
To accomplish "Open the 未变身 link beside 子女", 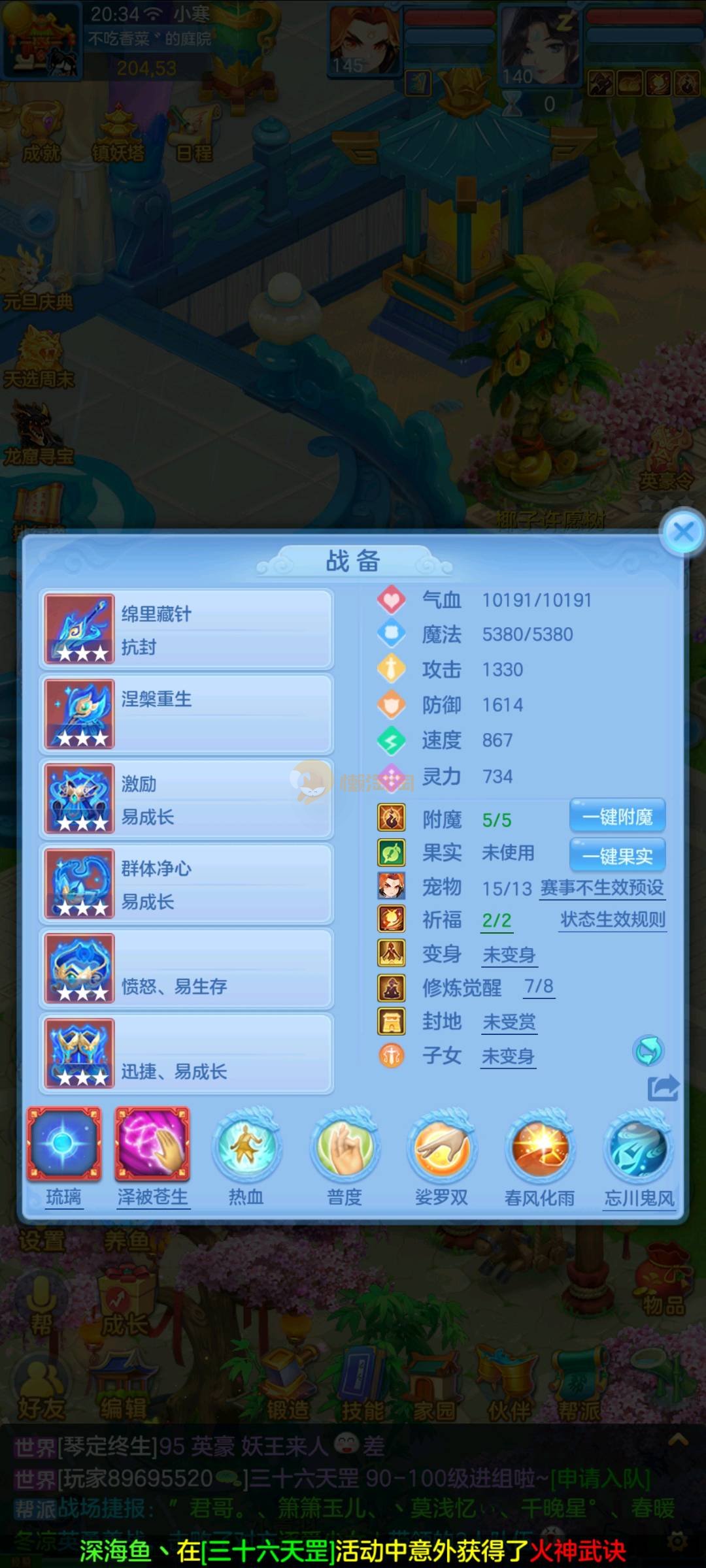I will pyautogui.click(x=509, y=1056).
